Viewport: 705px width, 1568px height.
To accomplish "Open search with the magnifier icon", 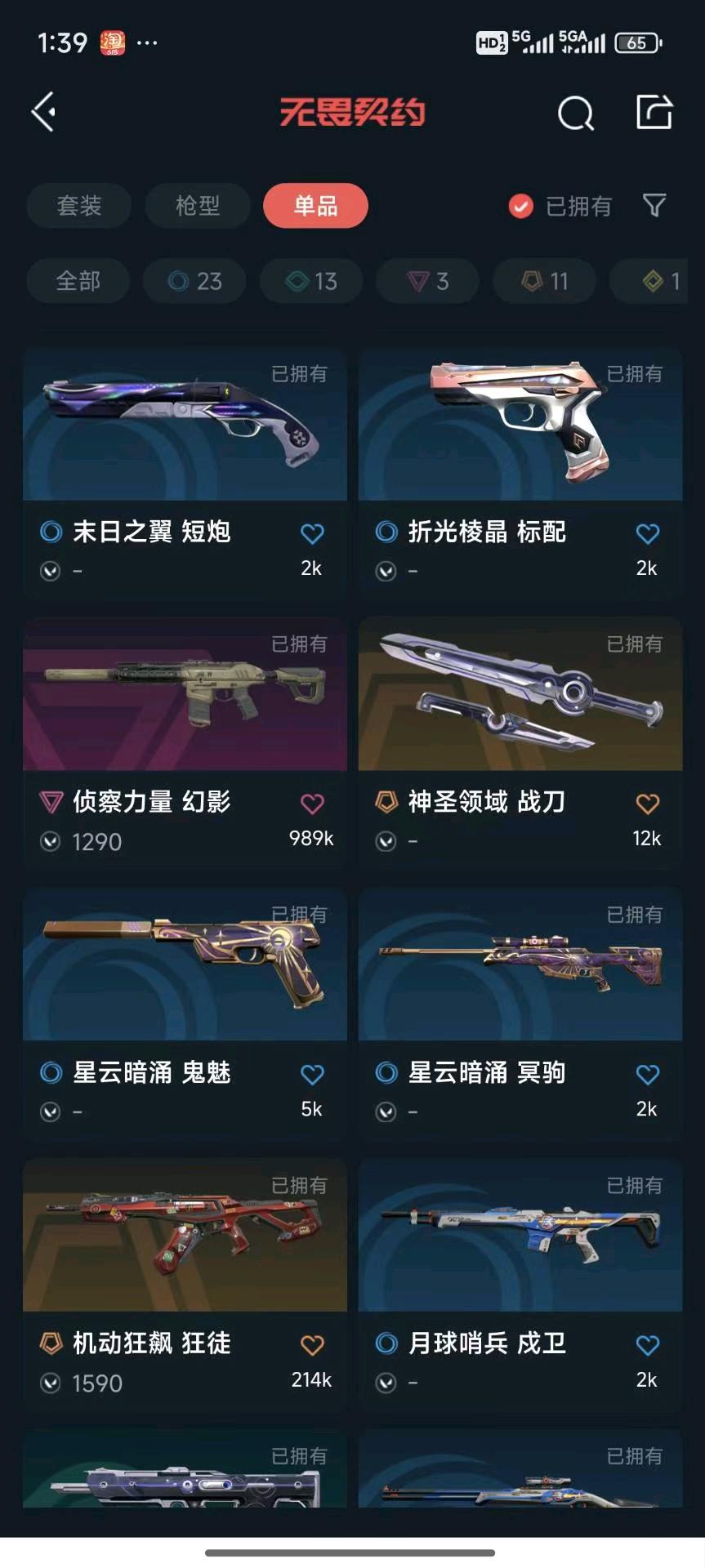I will point(575,113).
